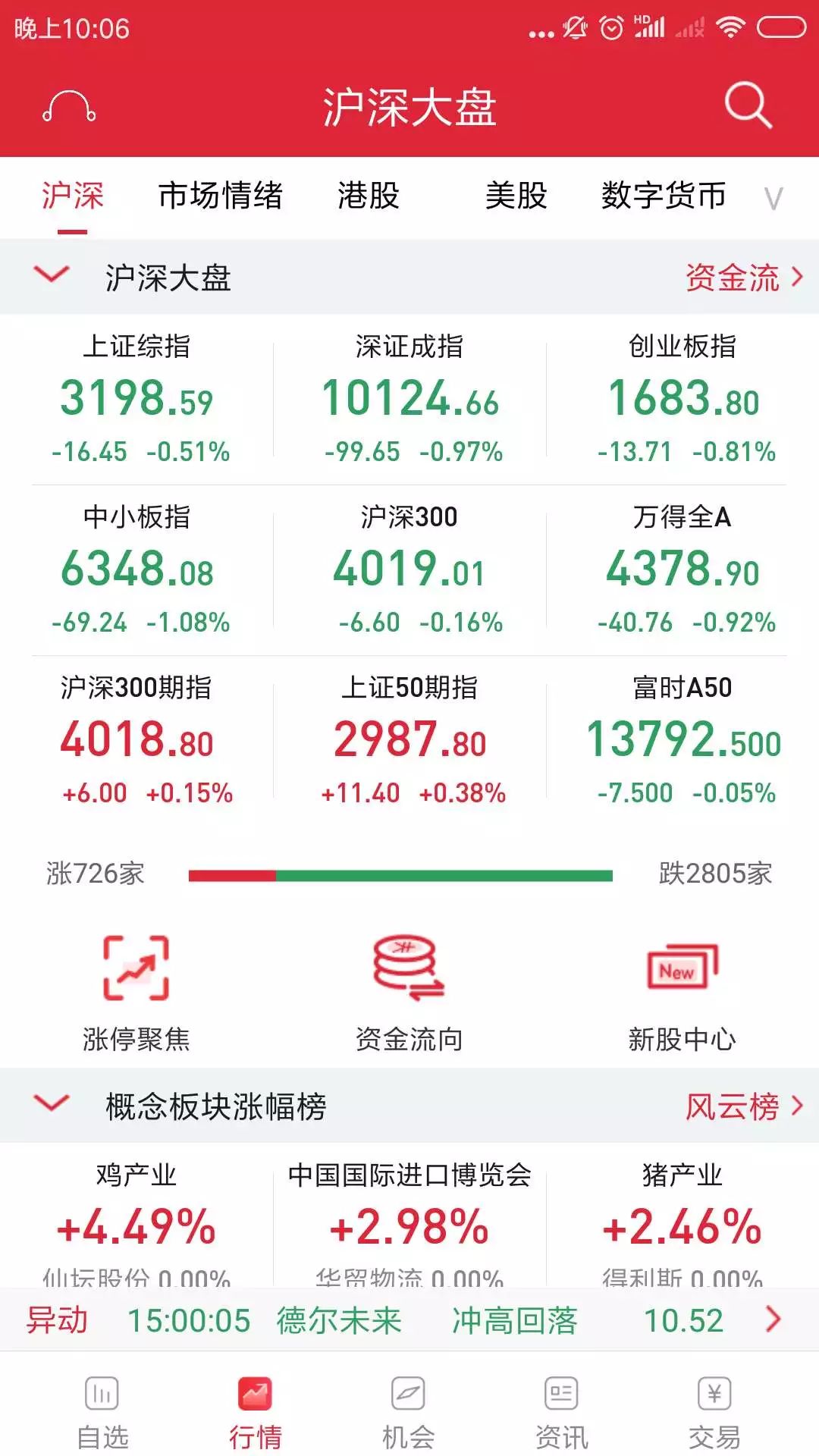Open the 沪深300期指 futures card

pos(137,739)
